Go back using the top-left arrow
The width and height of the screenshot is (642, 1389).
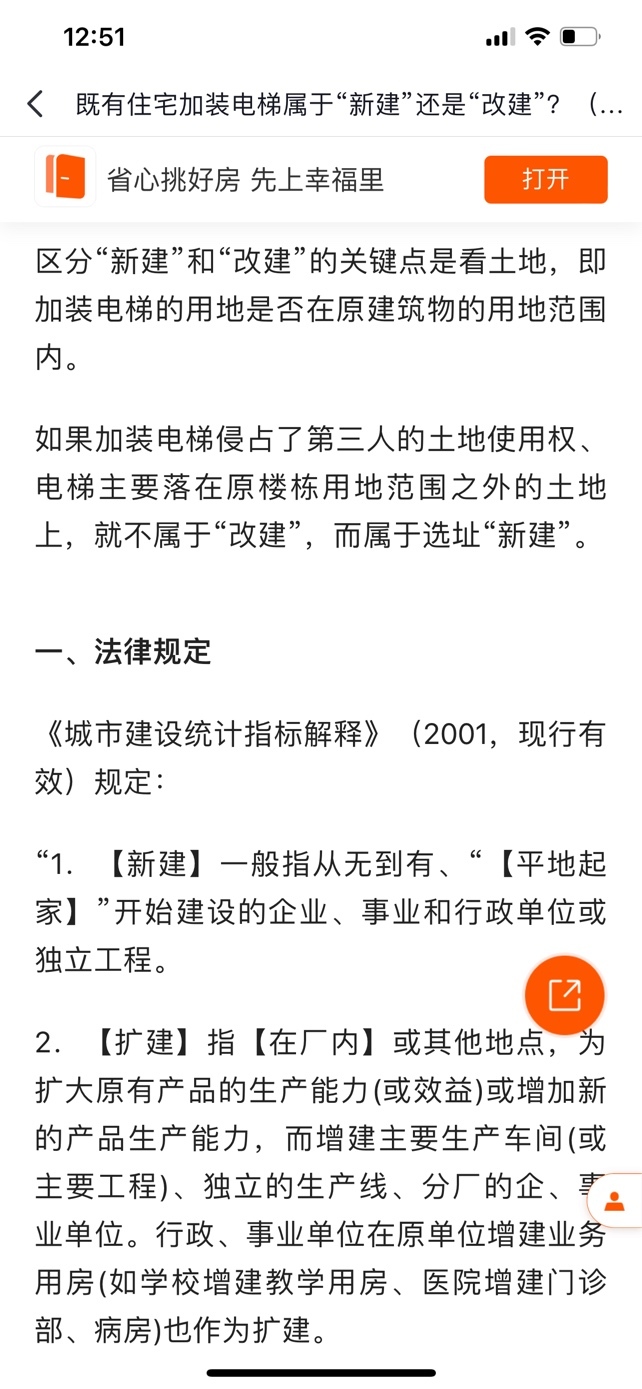click(x=36, y=104)
